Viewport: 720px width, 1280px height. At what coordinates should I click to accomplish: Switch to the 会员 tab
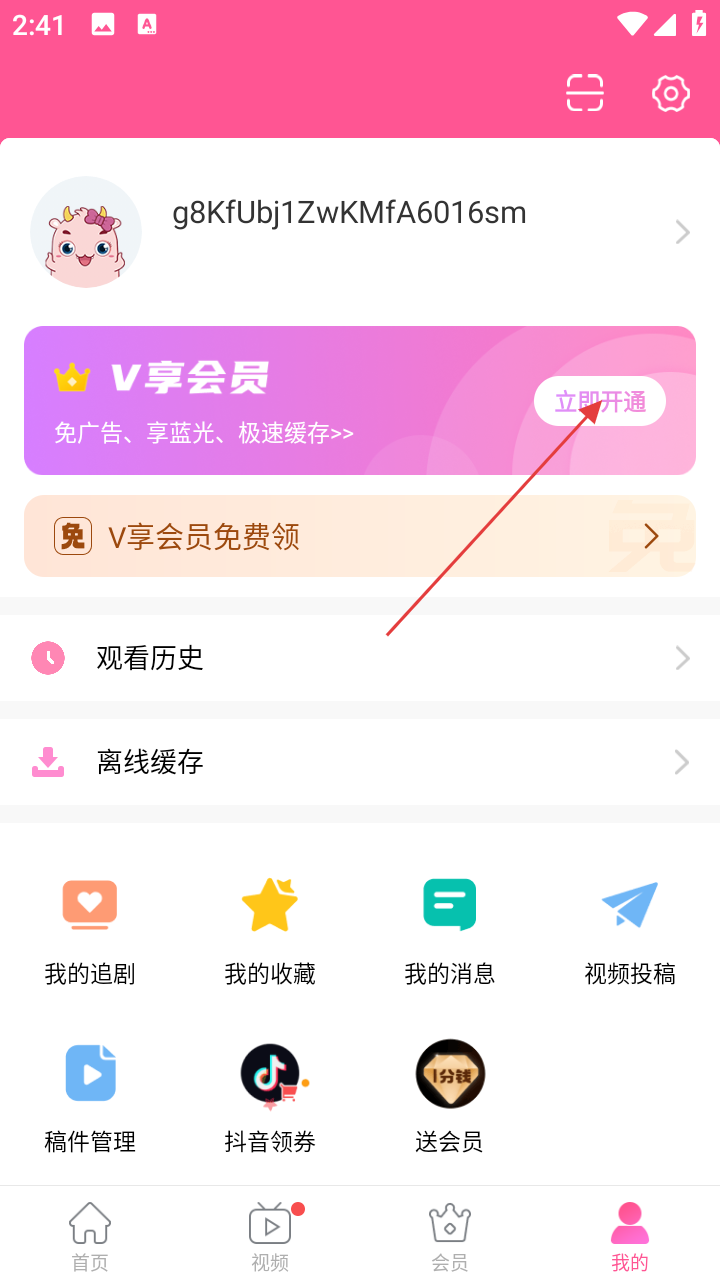450,1236
